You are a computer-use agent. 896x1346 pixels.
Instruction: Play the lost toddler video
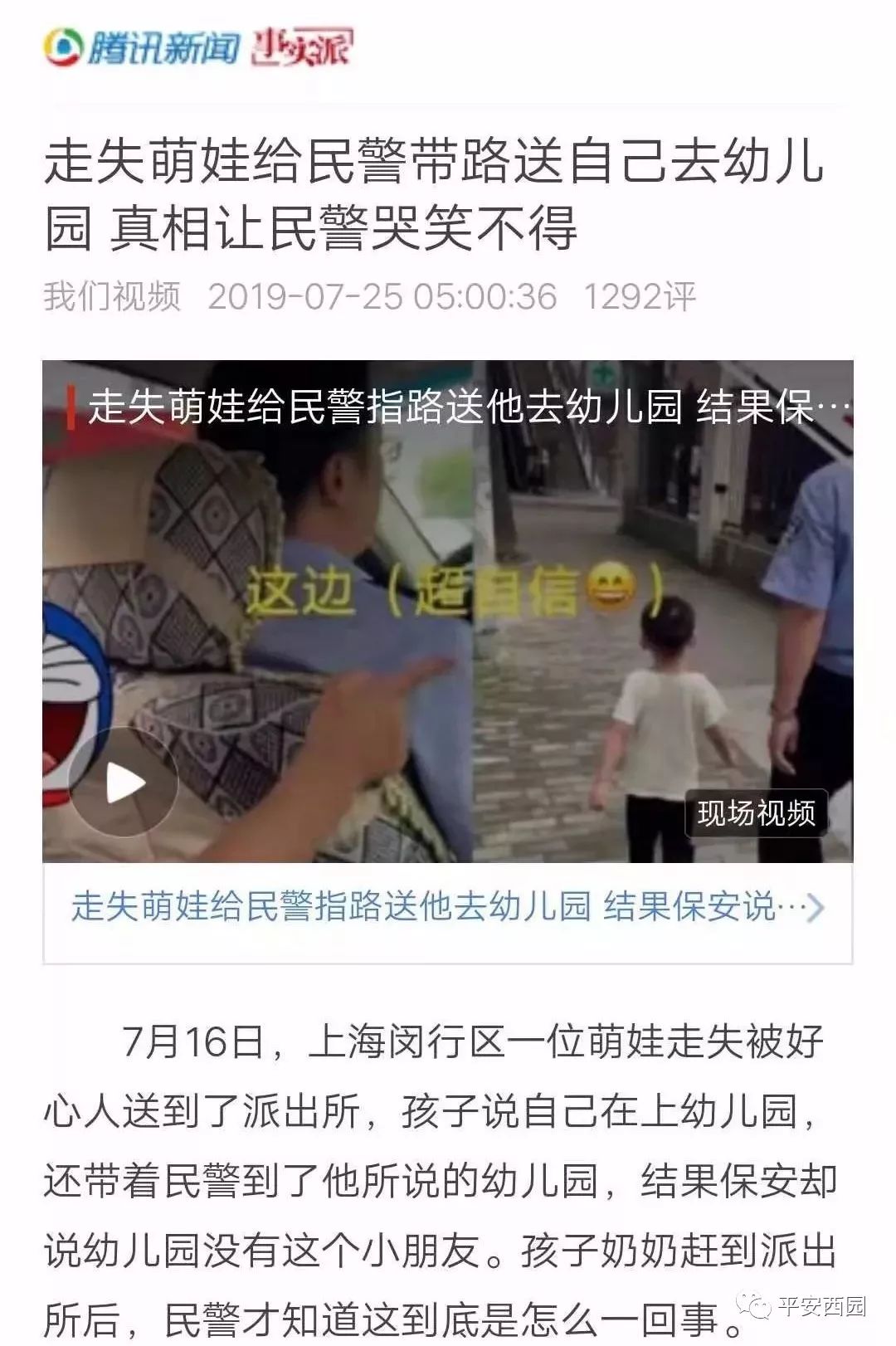tap(124, 783)
